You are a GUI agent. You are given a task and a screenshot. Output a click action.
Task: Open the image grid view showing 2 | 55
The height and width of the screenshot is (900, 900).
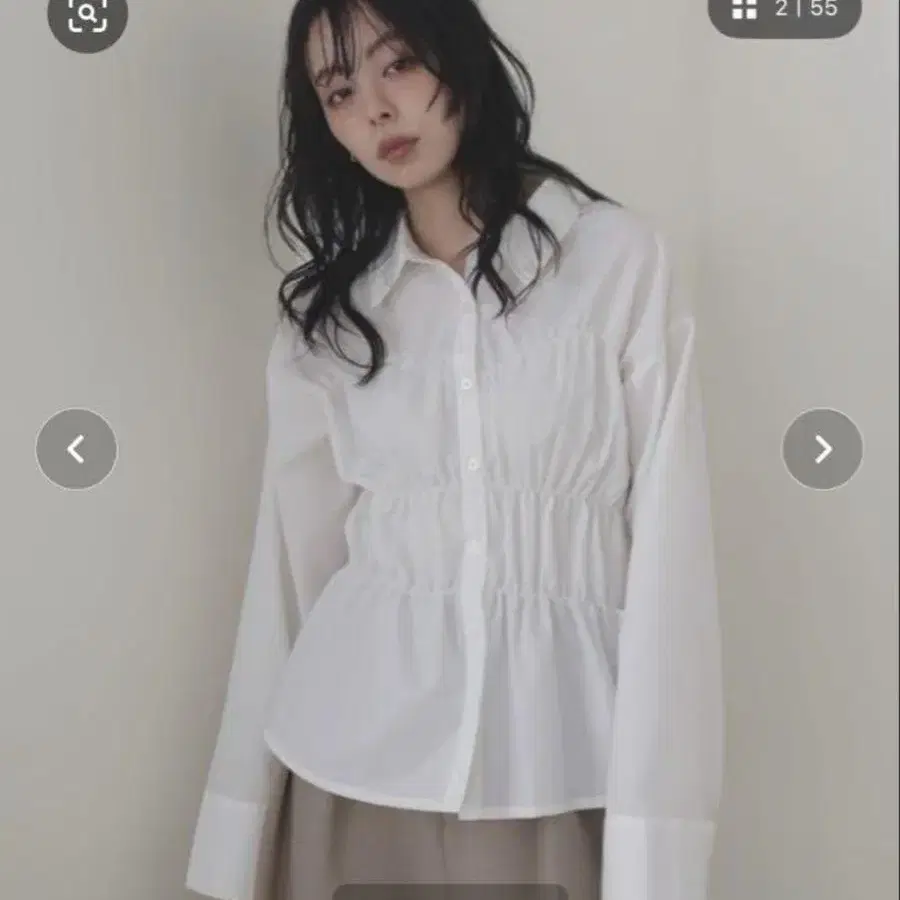785,13
